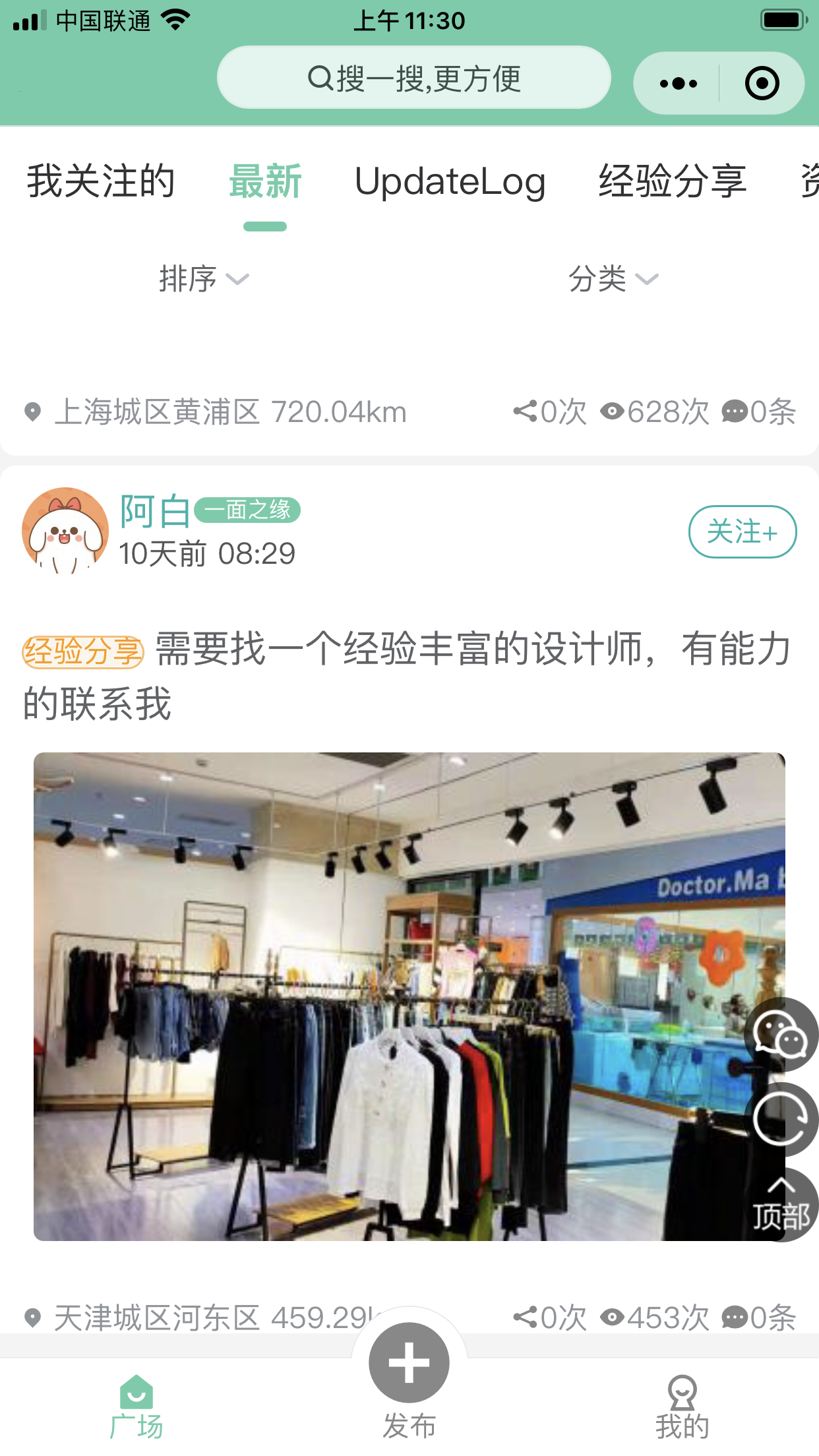Switch to the 我的 tab
The image size is (819, 1456).
[682, 1408]
